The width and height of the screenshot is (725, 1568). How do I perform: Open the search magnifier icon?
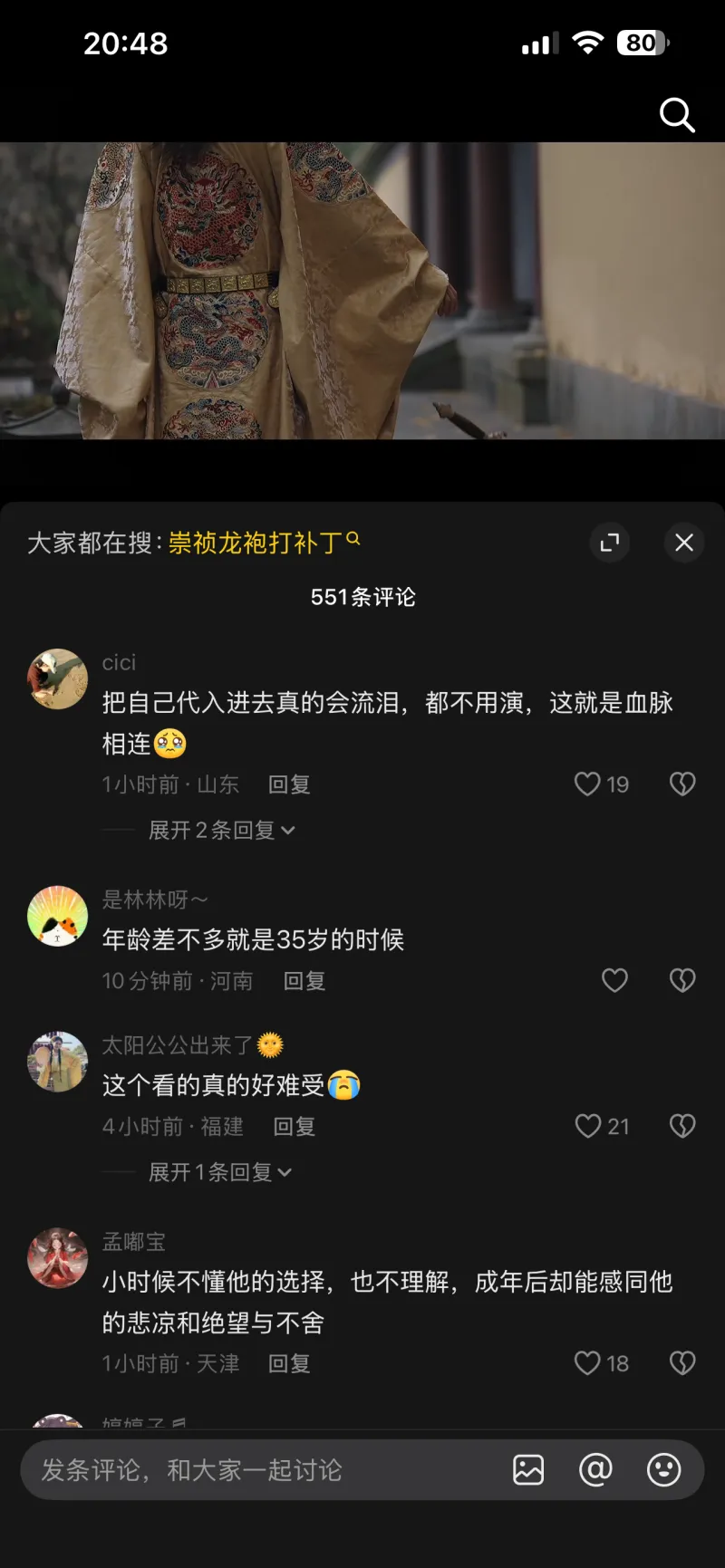676,115
